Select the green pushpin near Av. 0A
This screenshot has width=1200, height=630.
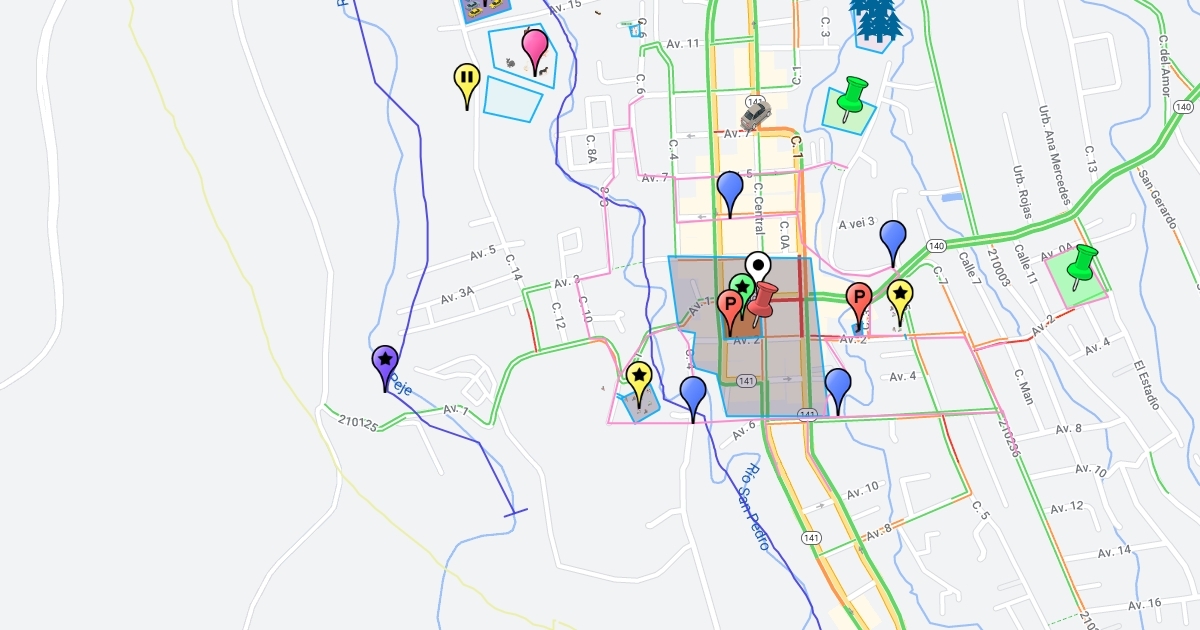pyautogui.click(x=1081, y=267)
